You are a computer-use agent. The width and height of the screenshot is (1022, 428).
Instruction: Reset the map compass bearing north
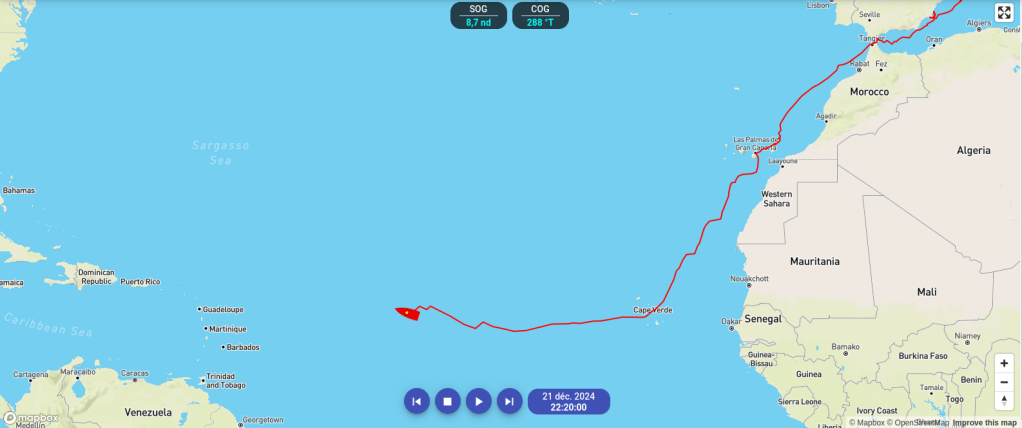pyautogui.click(x=1004, y=401)
